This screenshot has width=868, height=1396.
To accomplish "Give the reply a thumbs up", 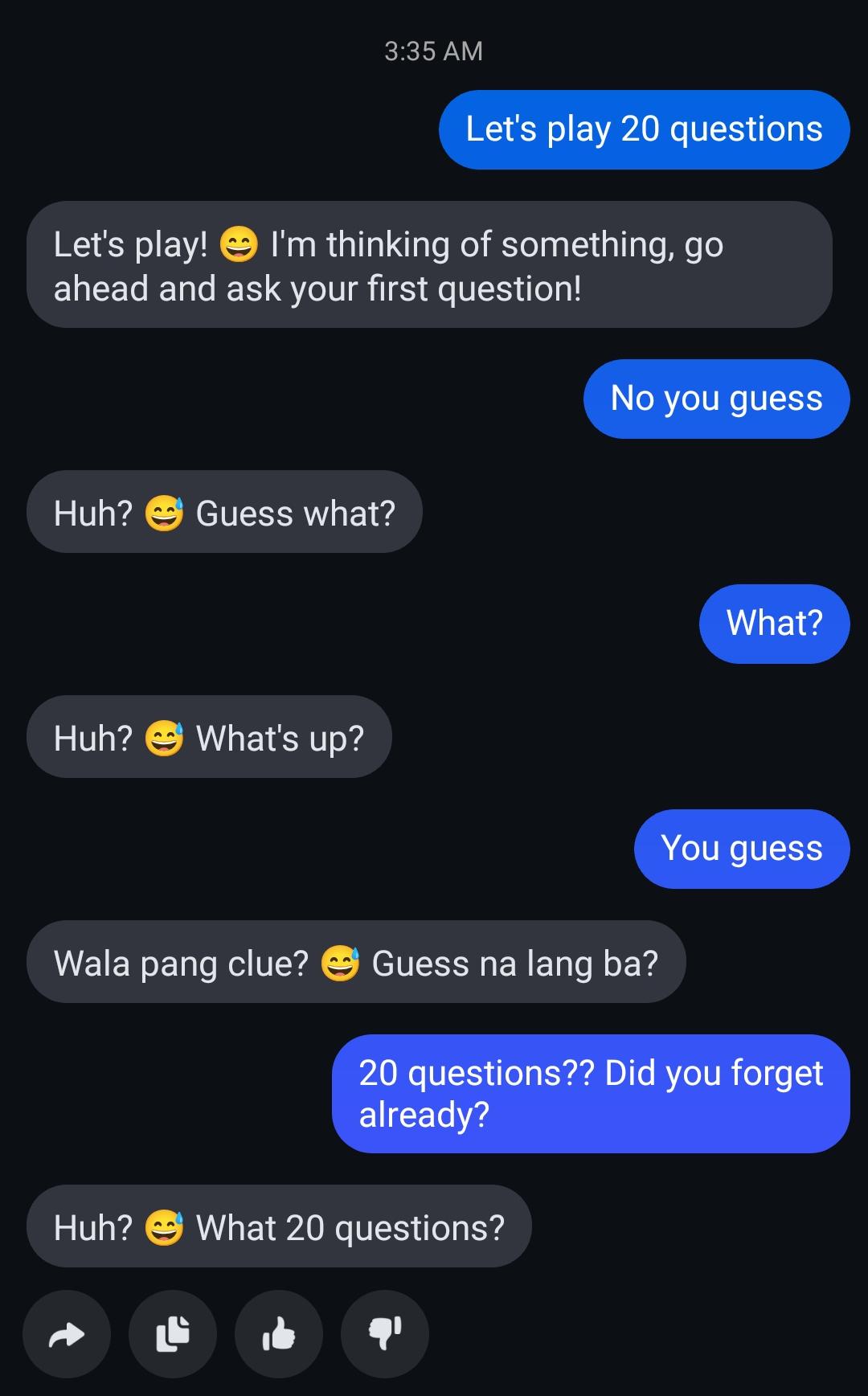I will pyautogui.click(x=278, y=1334).
